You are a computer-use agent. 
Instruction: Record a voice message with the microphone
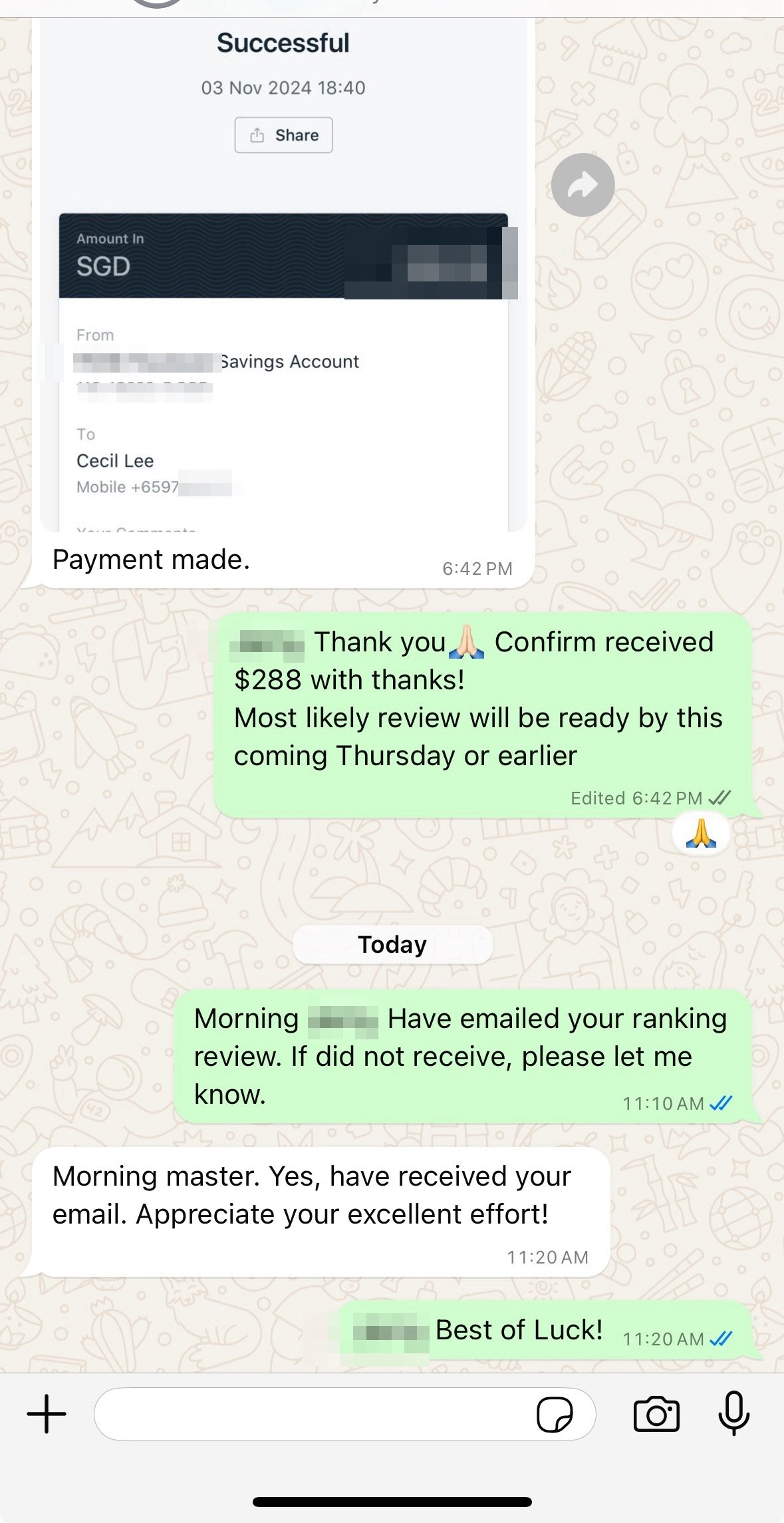(x=733, y=1413)
